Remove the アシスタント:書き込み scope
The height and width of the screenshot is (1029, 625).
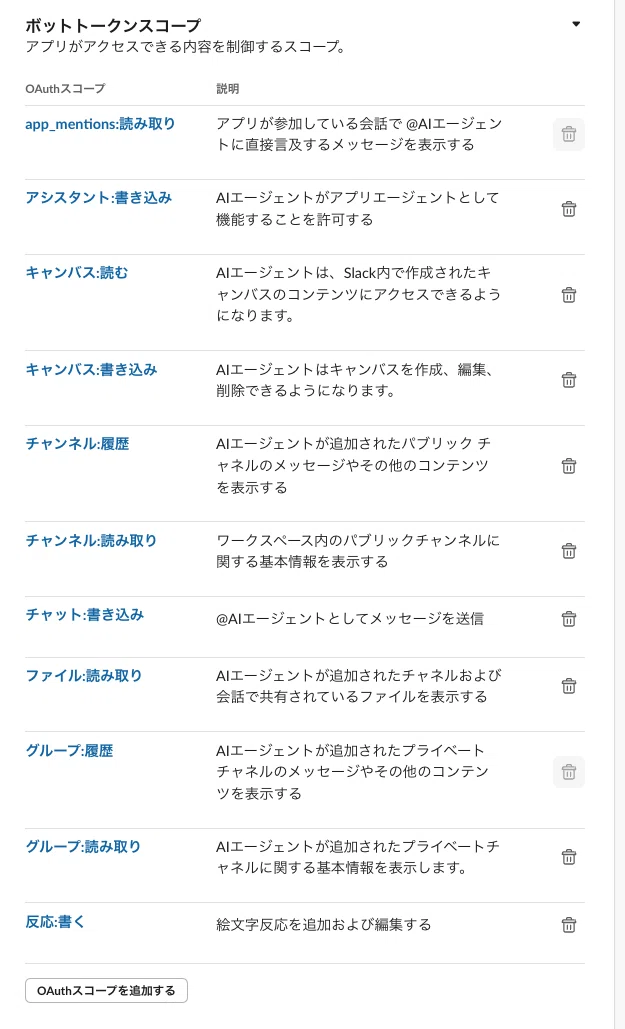[x=569, y=209]
